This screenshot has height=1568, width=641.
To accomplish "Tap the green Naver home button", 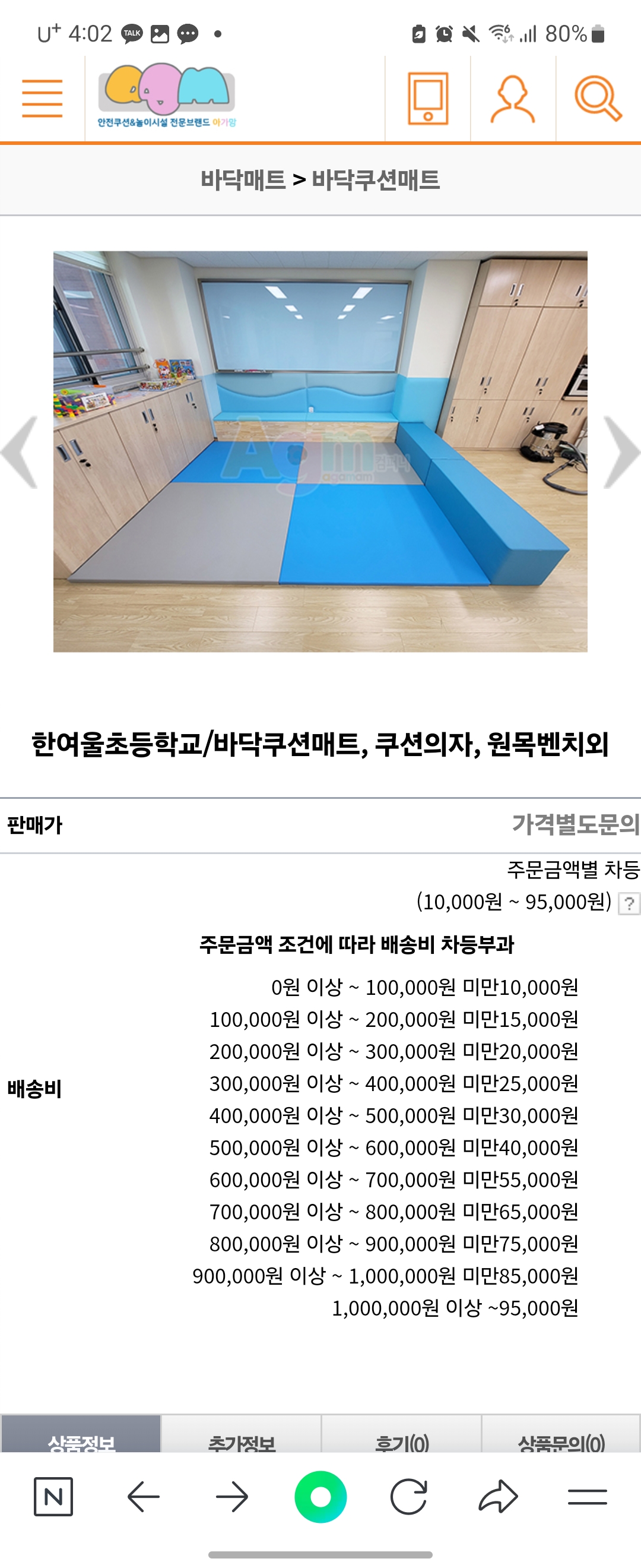I will tap(320, 1496).
